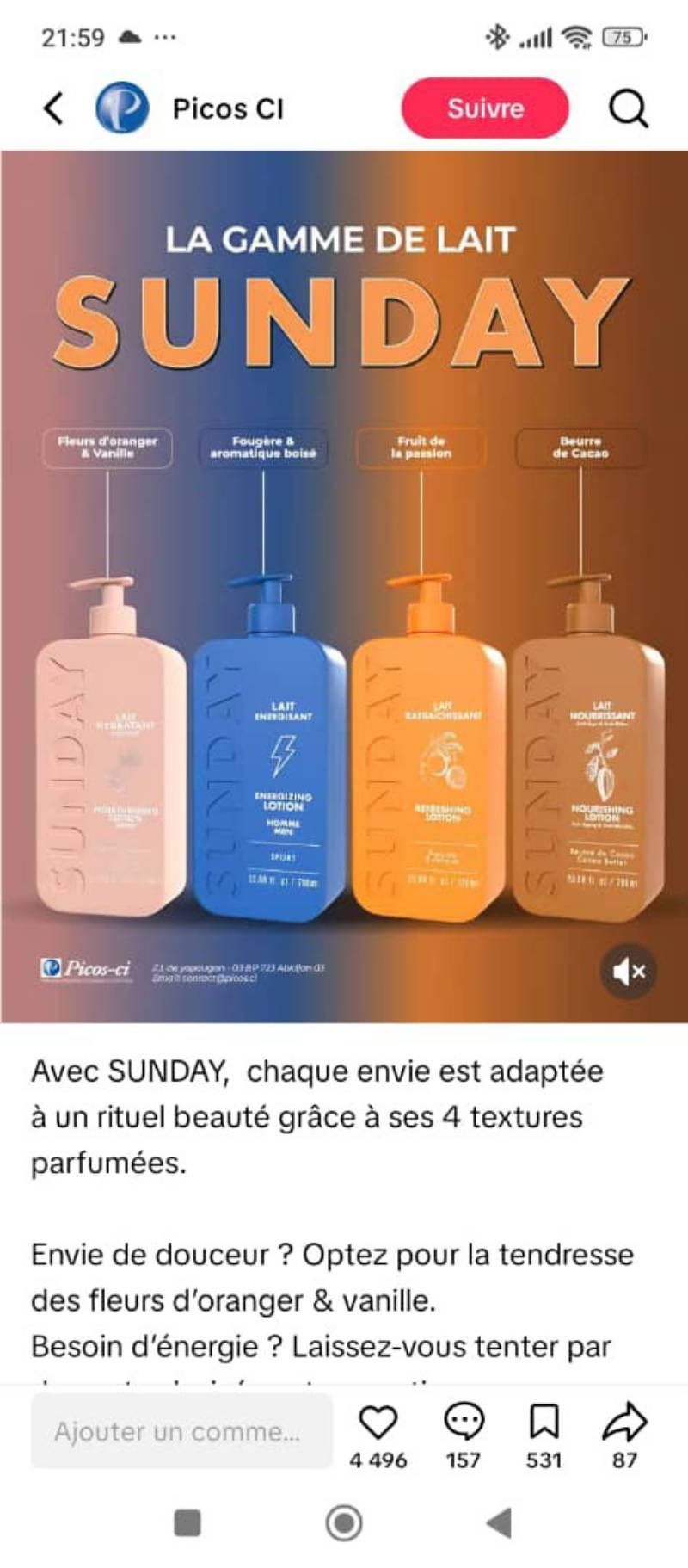Image resolution: width=688 pixels, height=1568 pixels.
Task: Like this post with the heart
Action: pyautogui.click(x=378, y=1422)
